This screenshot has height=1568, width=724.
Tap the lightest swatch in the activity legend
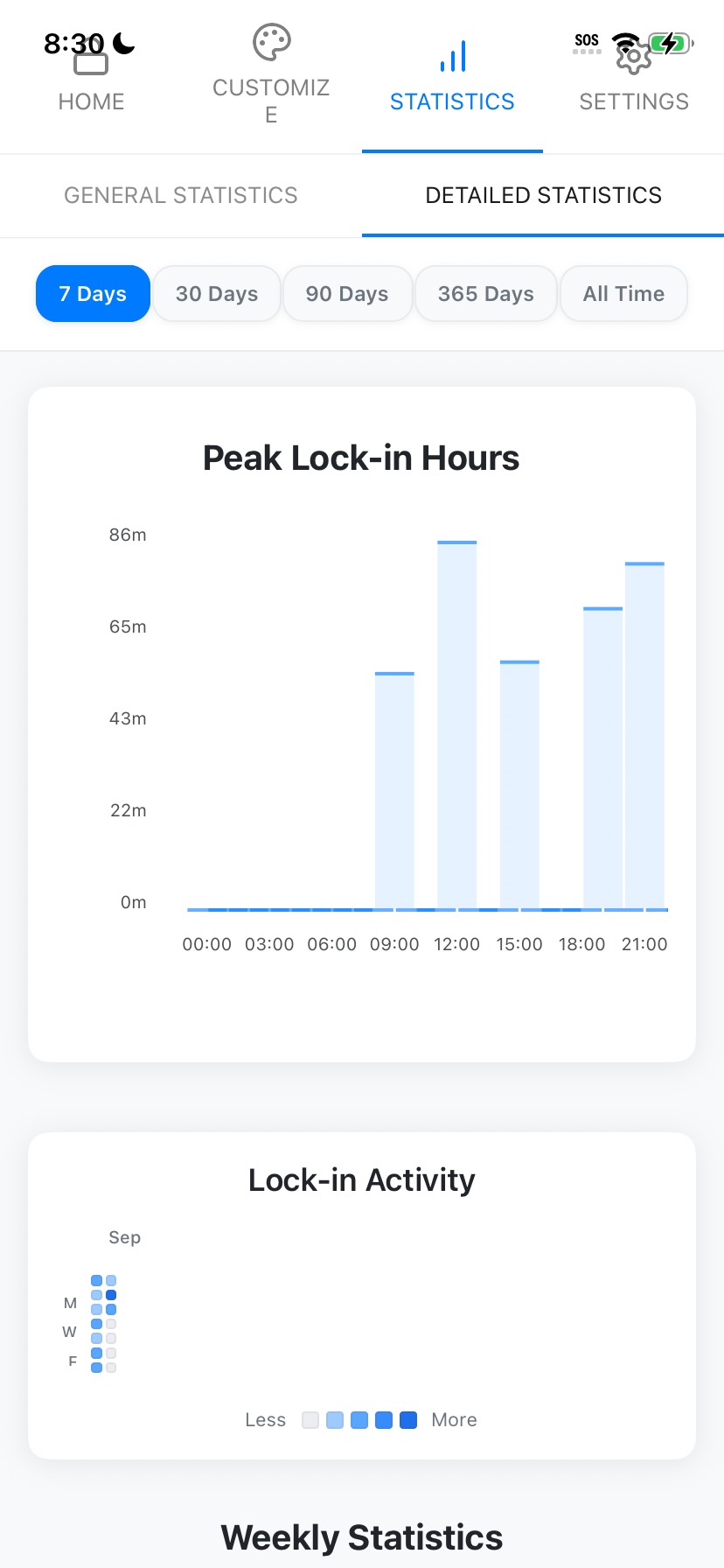[x=310, y=1420]
